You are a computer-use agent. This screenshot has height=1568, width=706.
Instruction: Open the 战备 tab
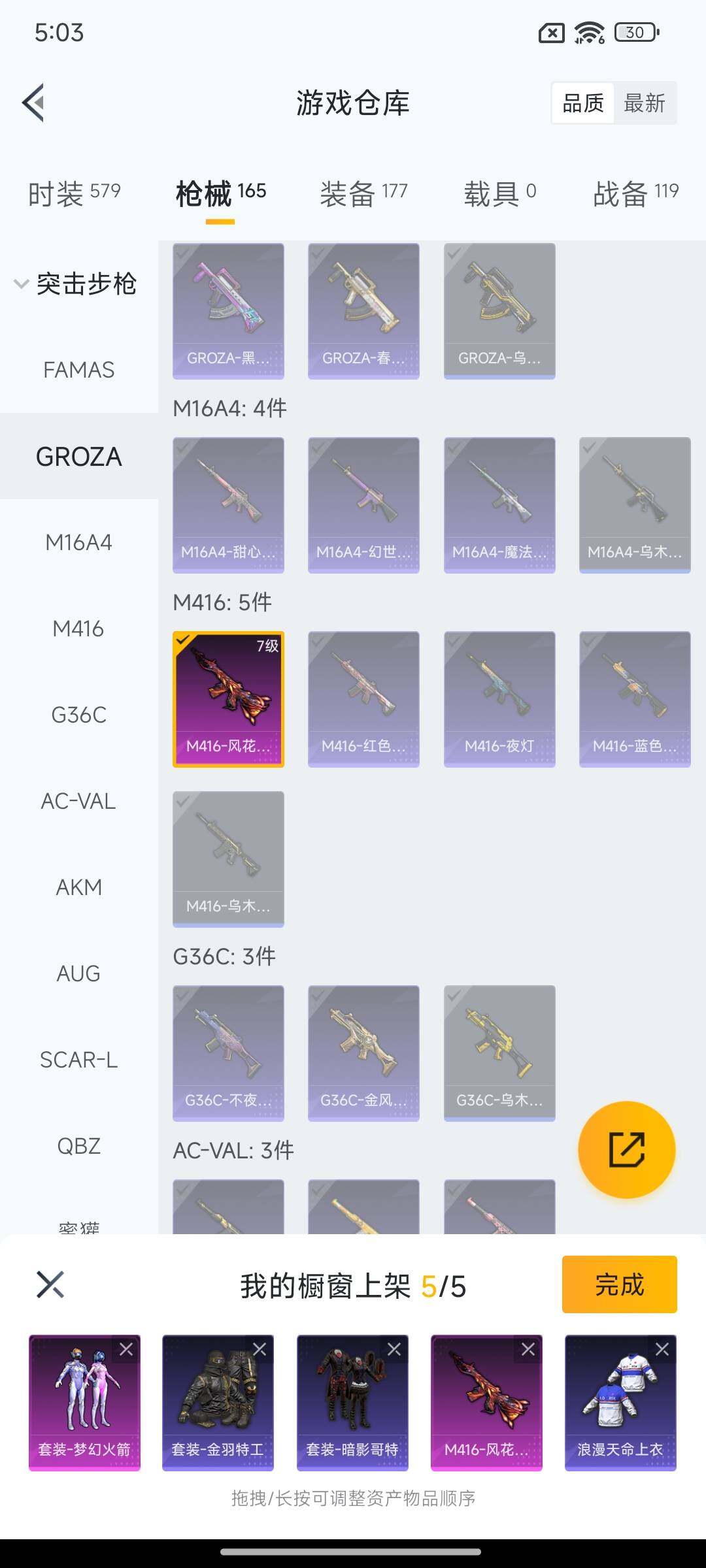point(635,193)
